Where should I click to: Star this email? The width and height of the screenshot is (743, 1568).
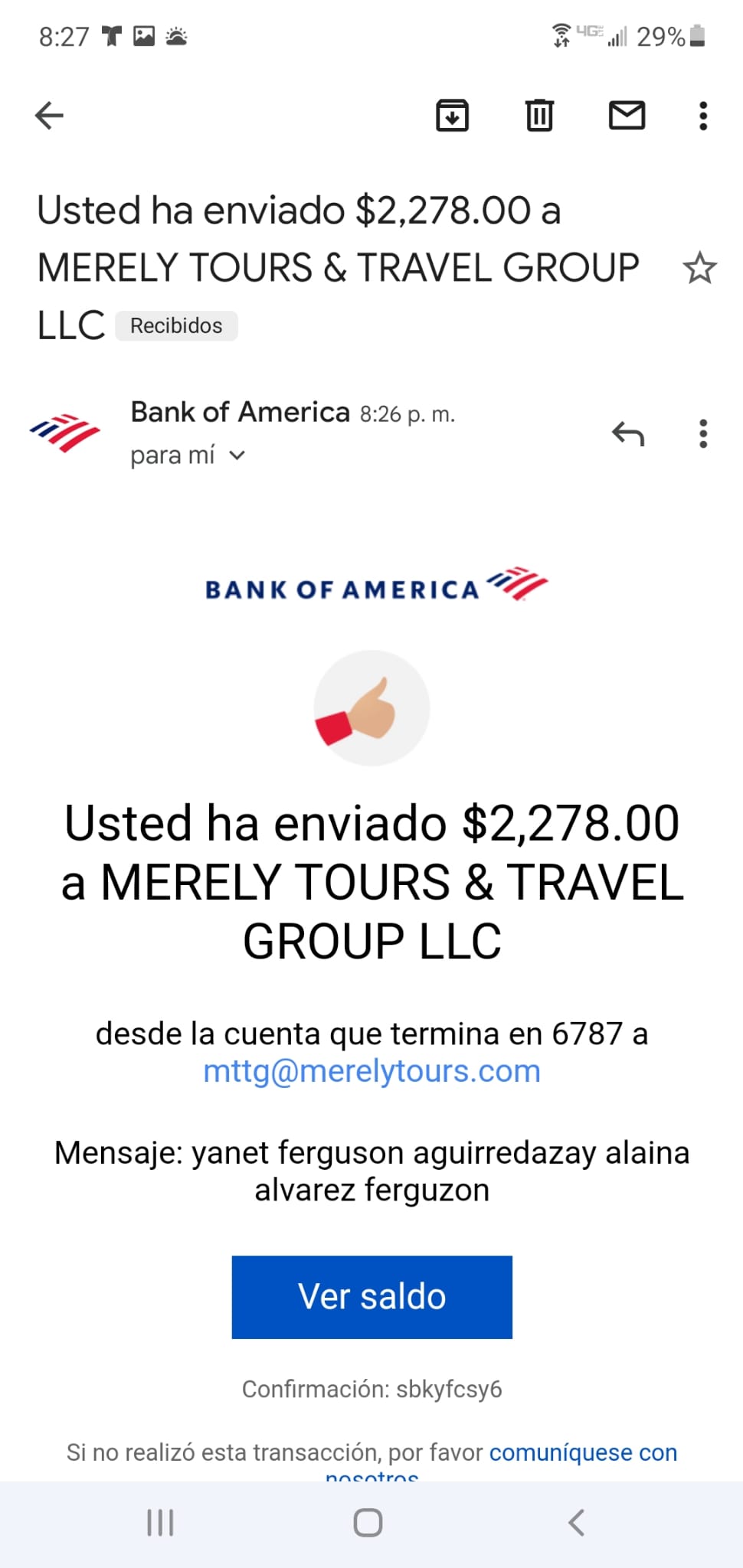(x=699, y=268)
